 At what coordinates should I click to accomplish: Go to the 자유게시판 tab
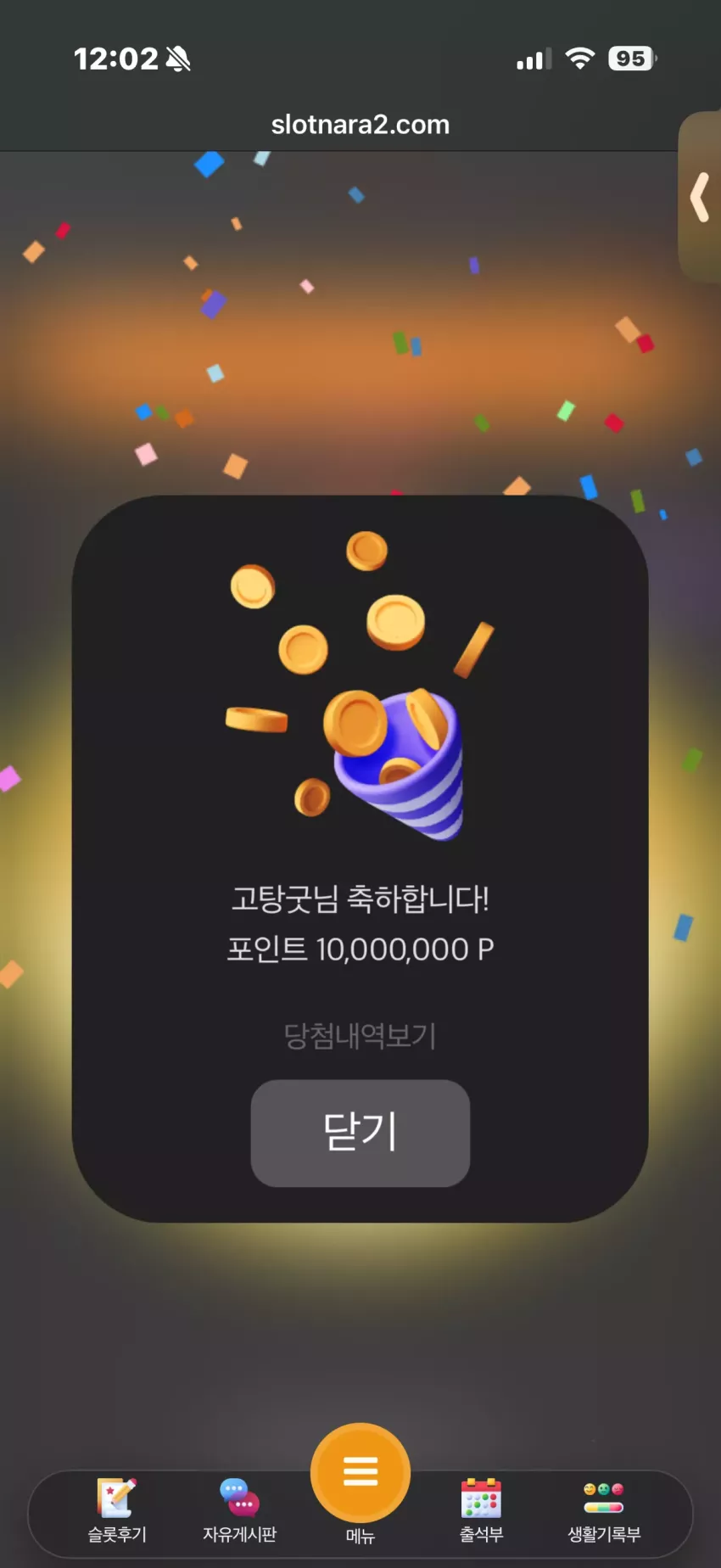click(x=239, y=1510)
